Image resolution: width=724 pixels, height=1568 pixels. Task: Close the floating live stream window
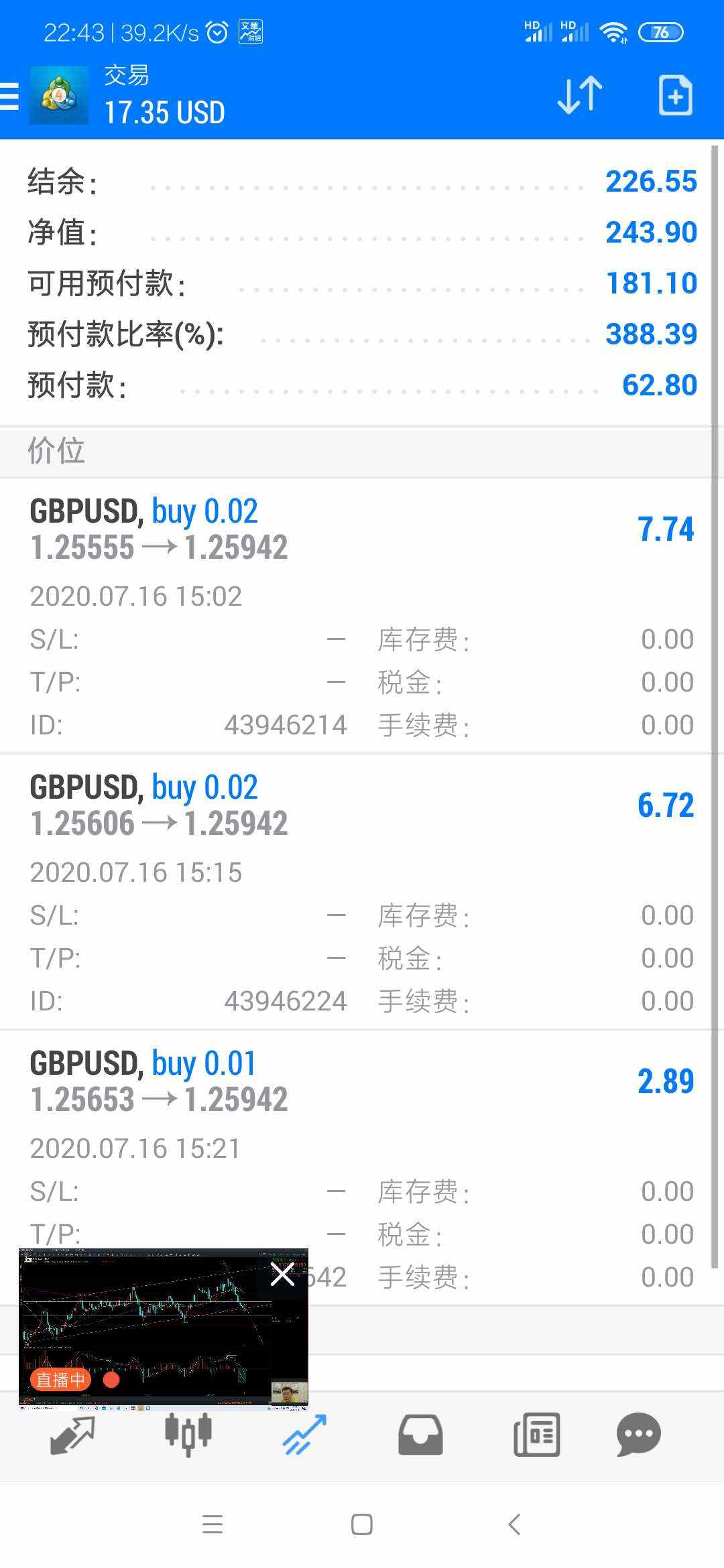pyautogui.click(x=282, y=1275)
